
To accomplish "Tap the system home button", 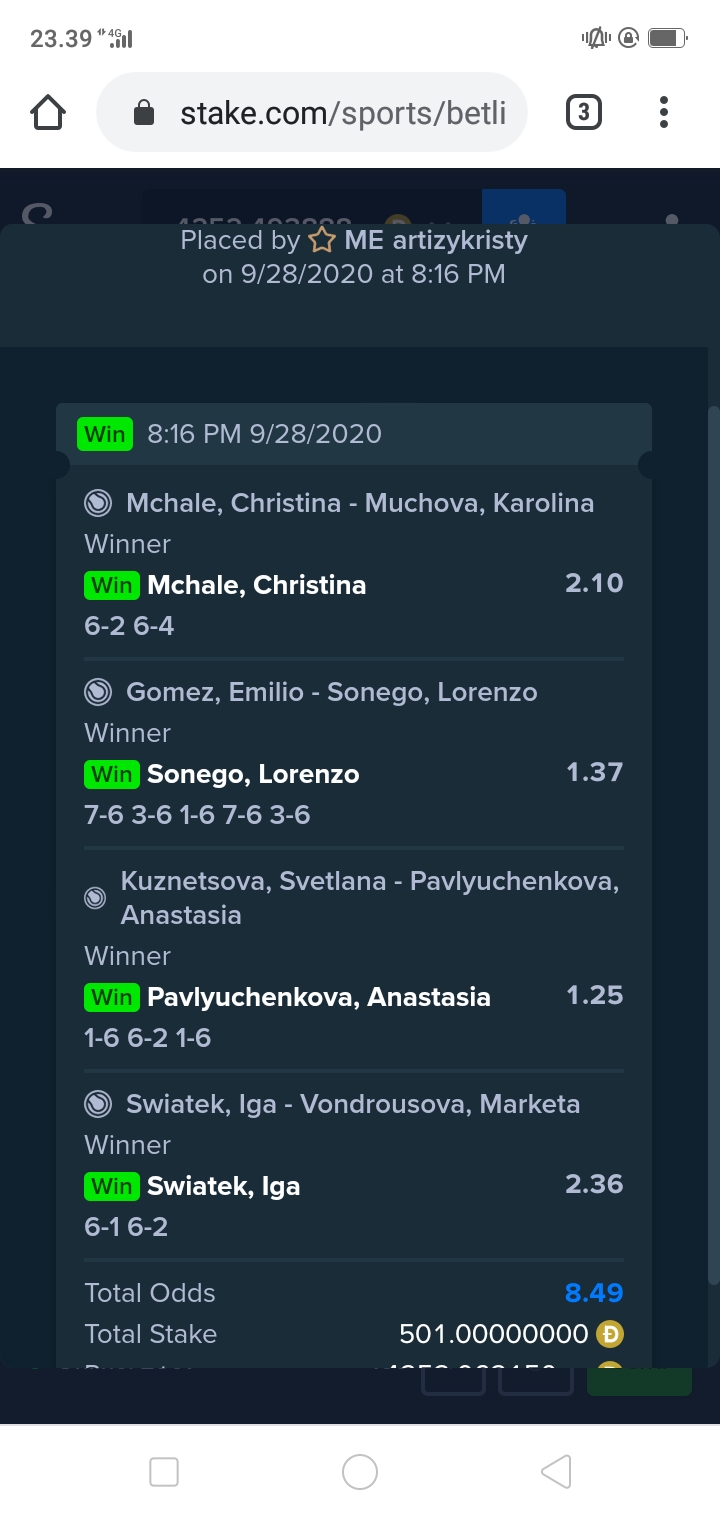I will tap(360, 1472).
